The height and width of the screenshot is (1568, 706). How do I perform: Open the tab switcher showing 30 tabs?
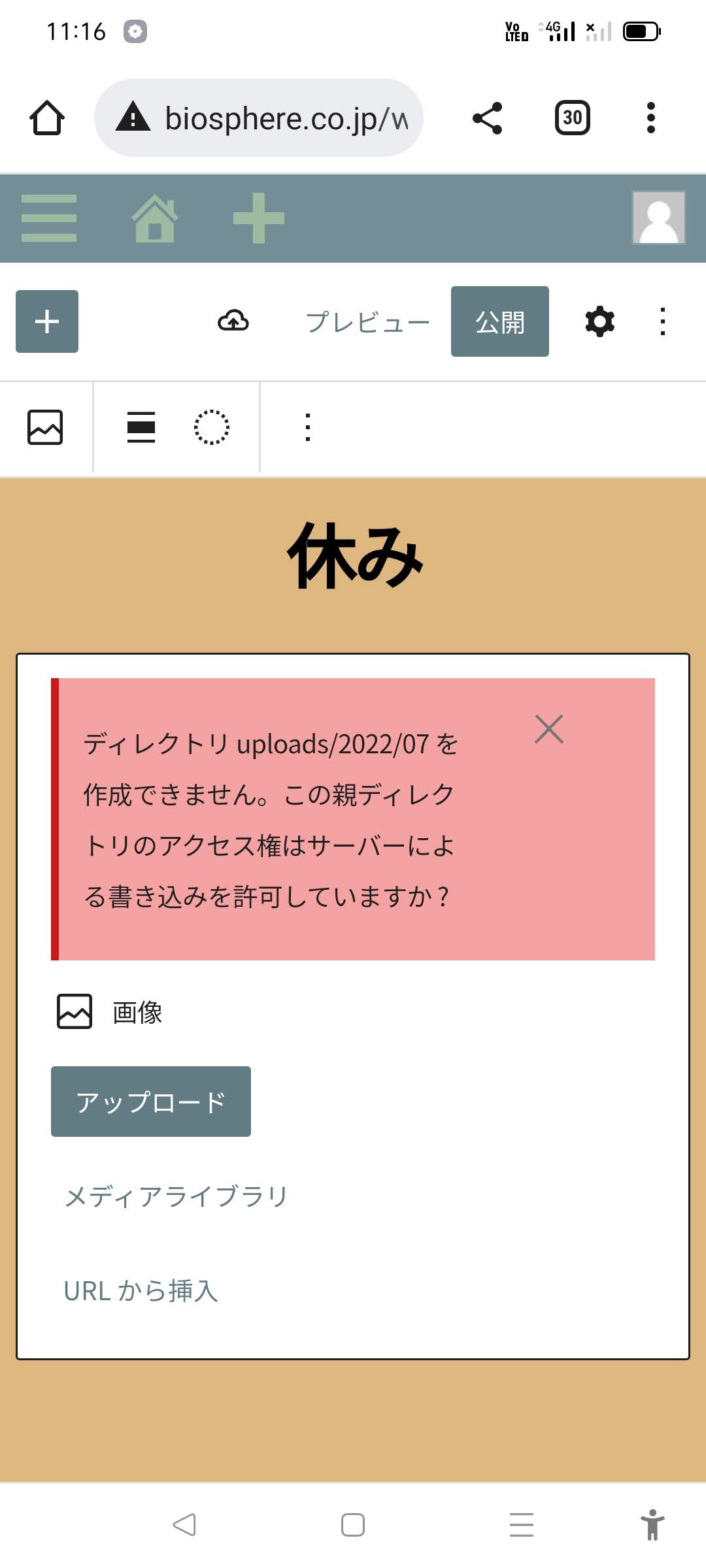[x=572, y=118]
